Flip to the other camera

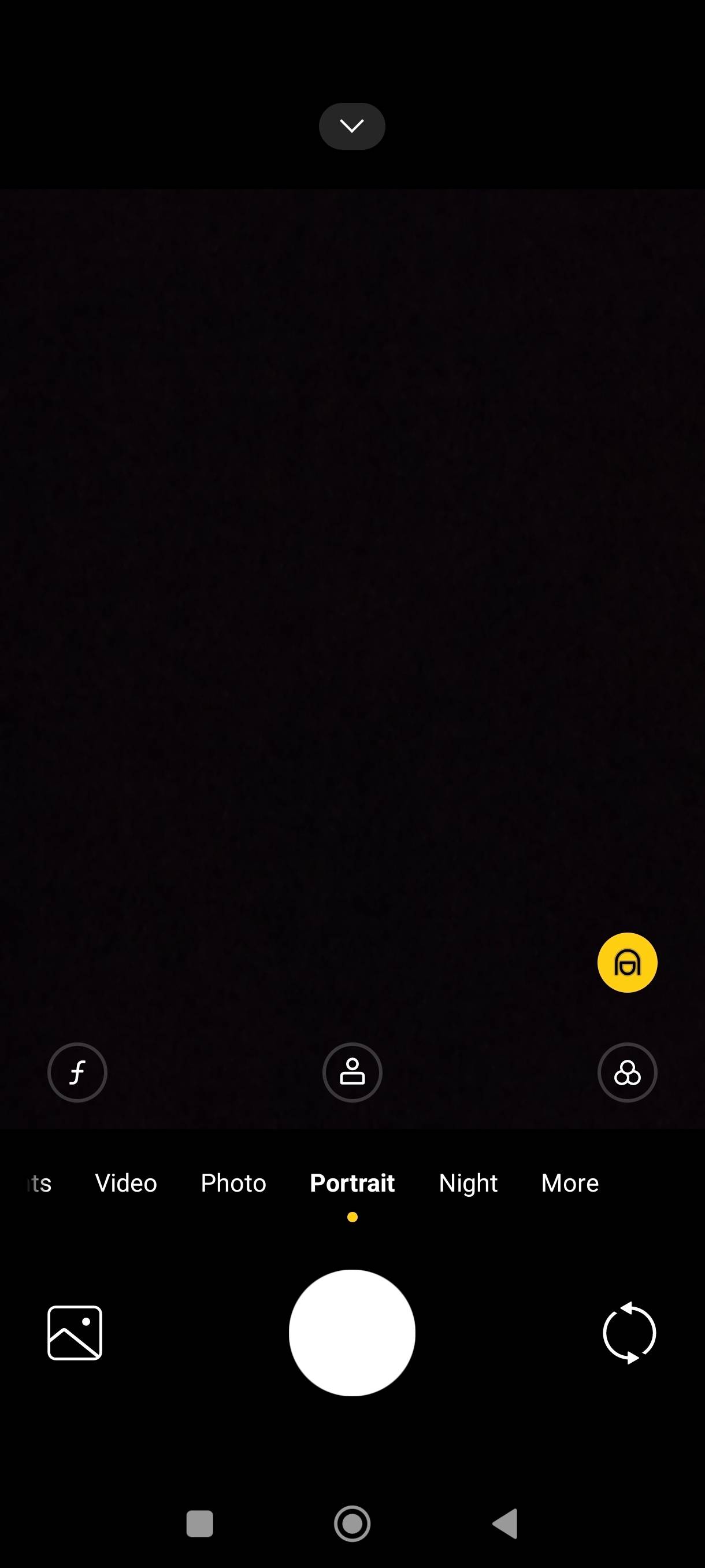click(629, 1333)
